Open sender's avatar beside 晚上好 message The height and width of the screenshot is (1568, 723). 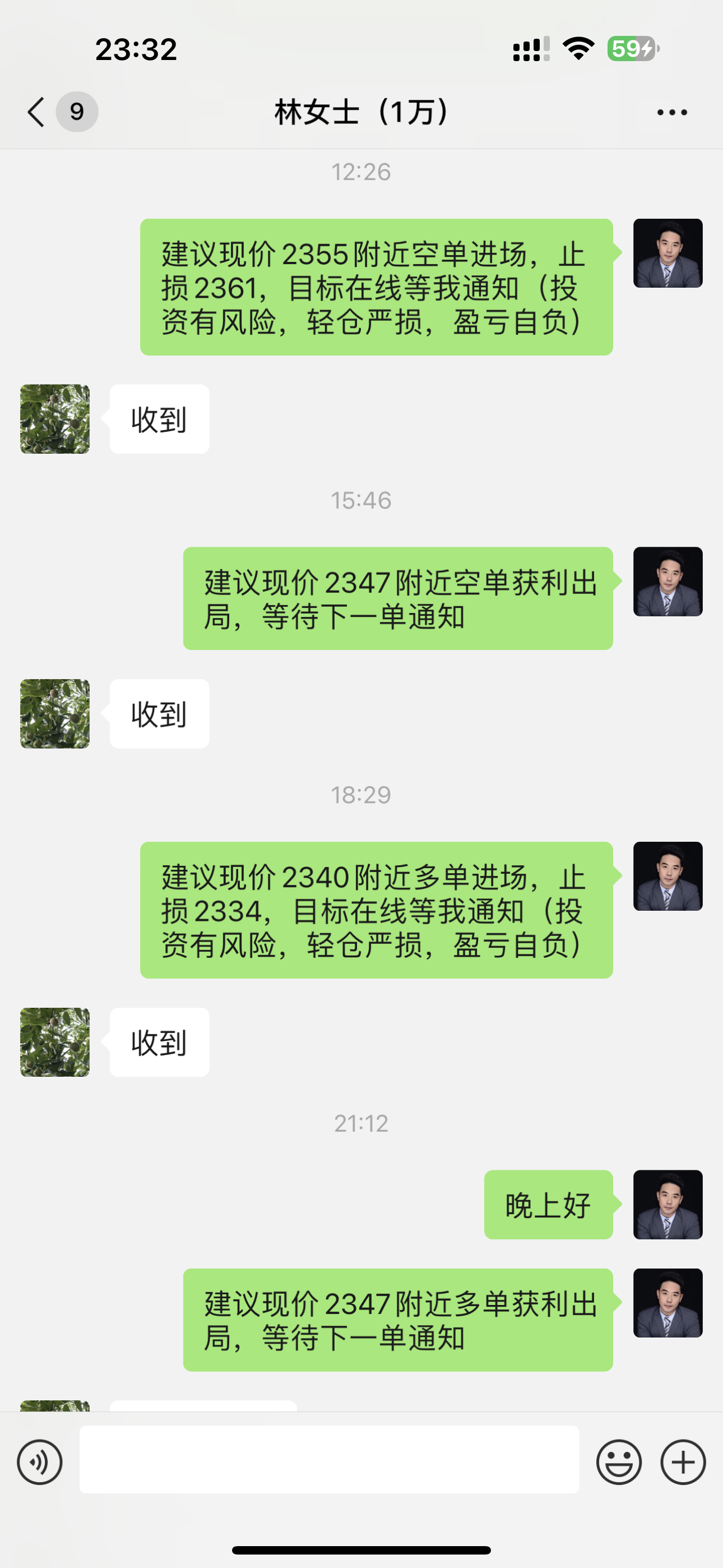[x=668, y=1205]
